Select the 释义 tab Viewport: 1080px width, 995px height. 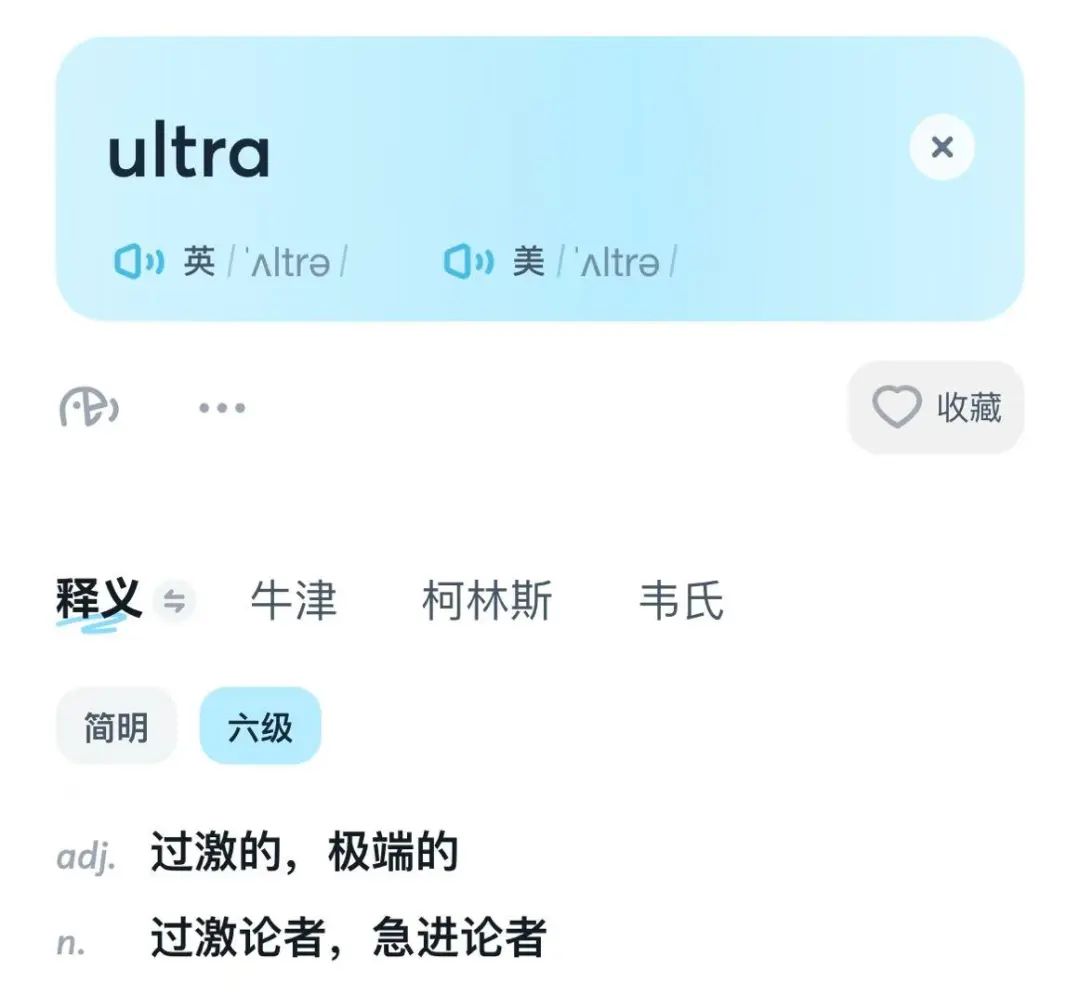pyautogui.click(x=98, y=601)
